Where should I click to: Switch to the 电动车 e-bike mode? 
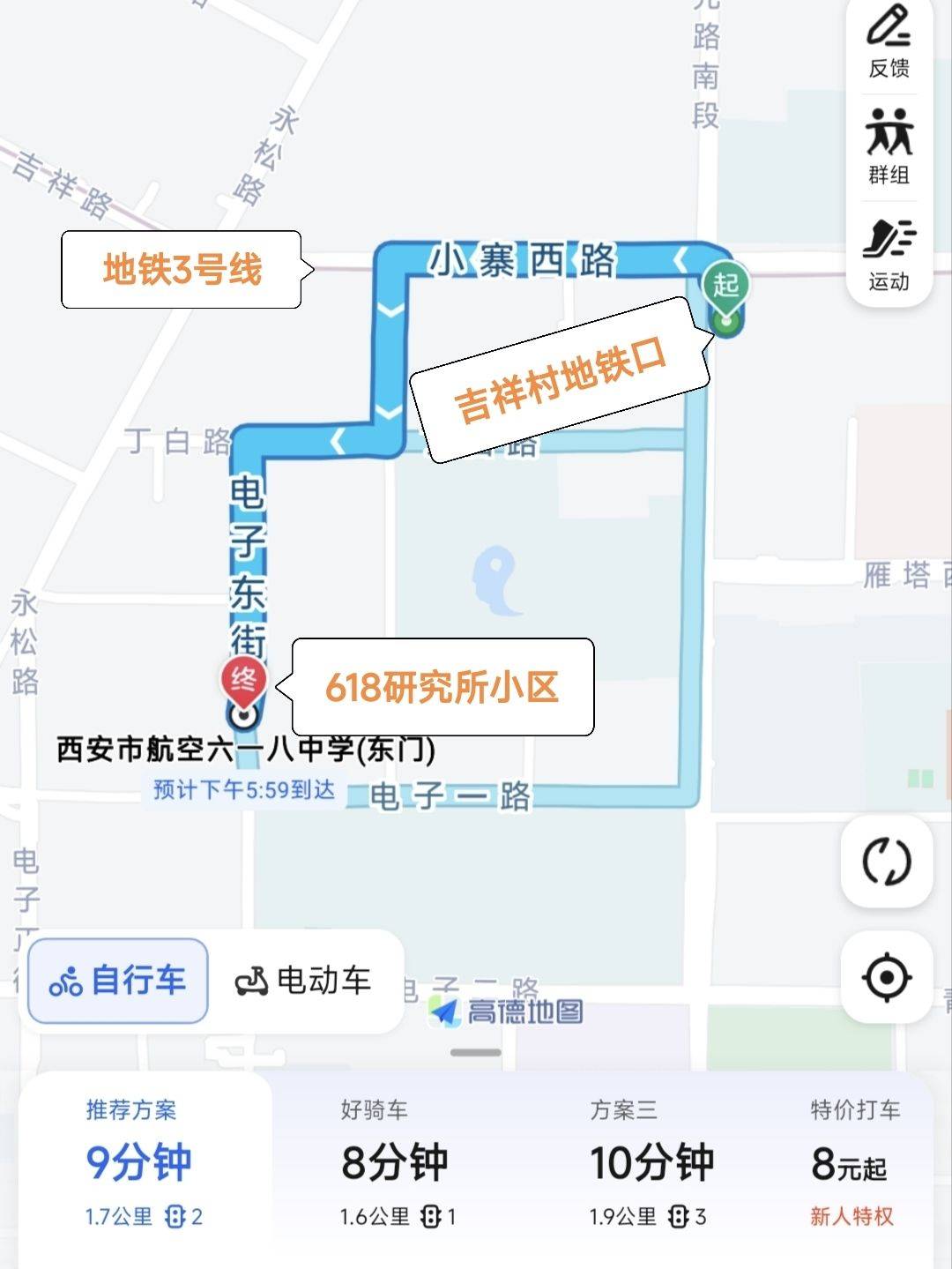coord(303,981)
